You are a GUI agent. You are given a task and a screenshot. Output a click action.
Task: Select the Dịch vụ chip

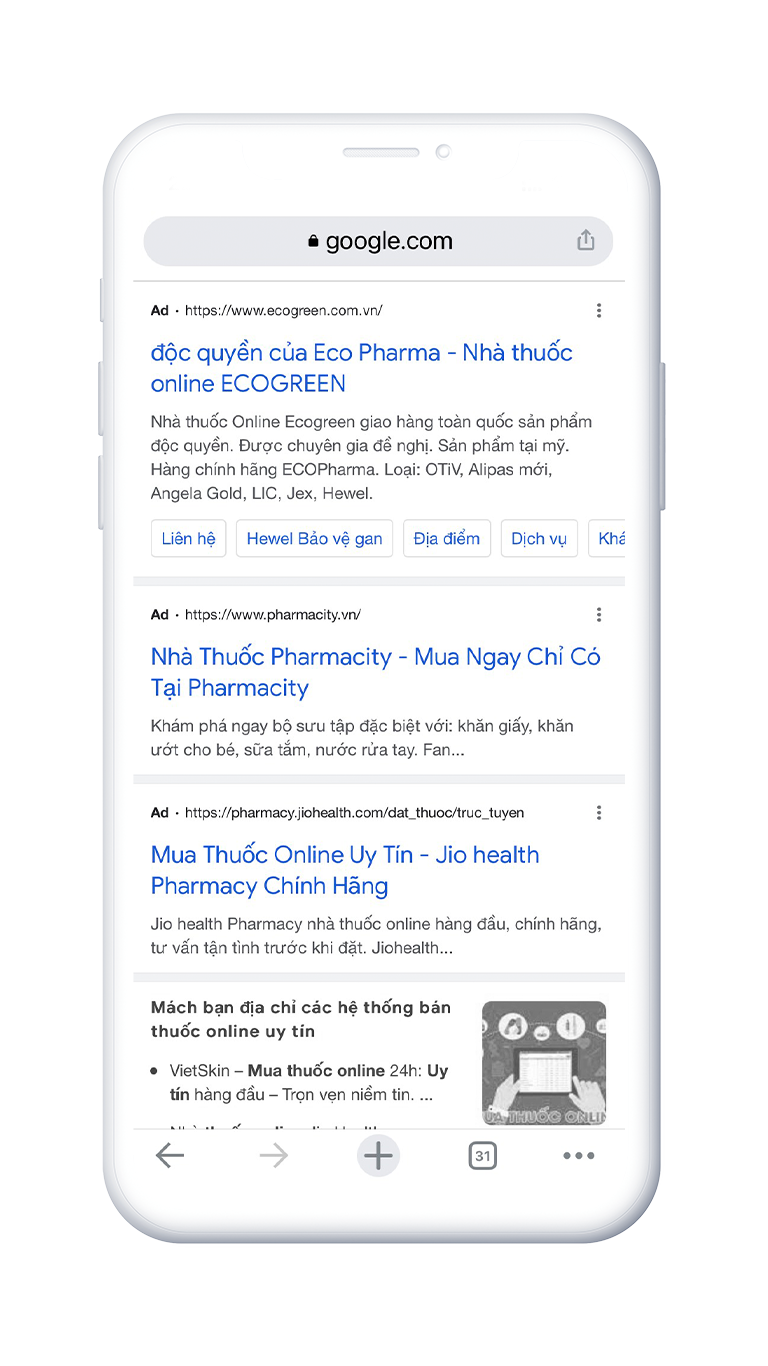click(x=538, y=538)
